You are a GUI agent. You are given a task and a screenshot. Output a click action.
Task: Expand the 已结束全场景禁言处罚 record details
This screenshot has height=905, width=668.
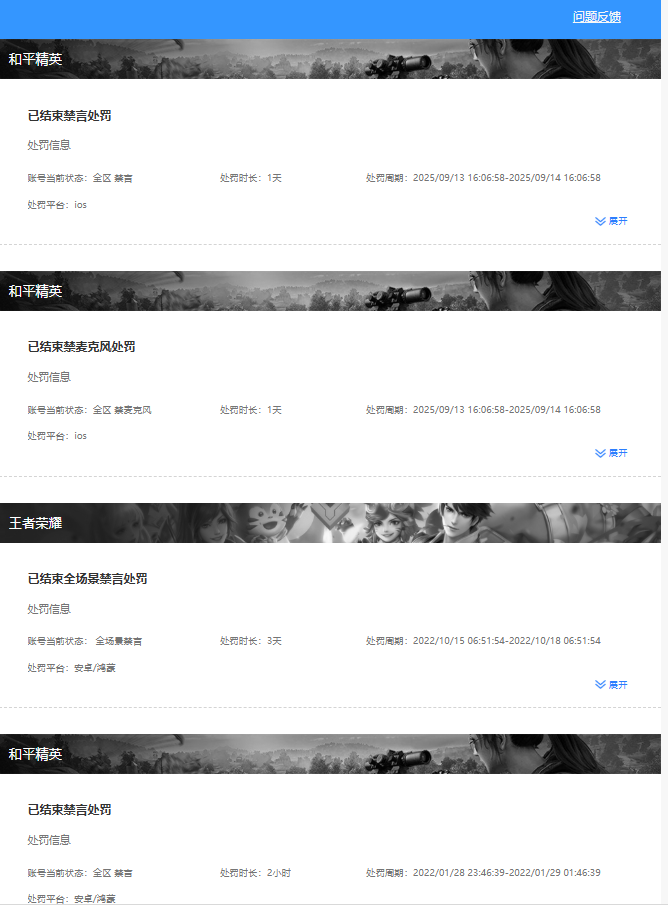point(611,685)
